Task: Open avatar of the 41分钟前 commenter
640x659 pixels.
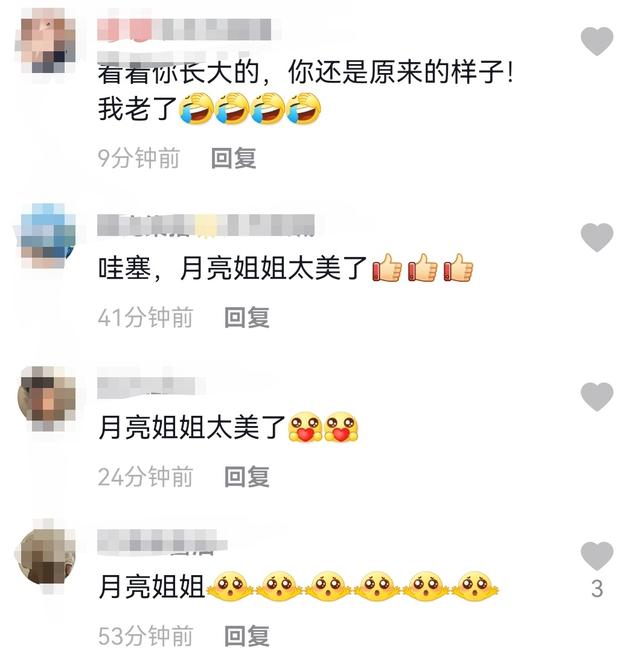Action: coord(48,236)
